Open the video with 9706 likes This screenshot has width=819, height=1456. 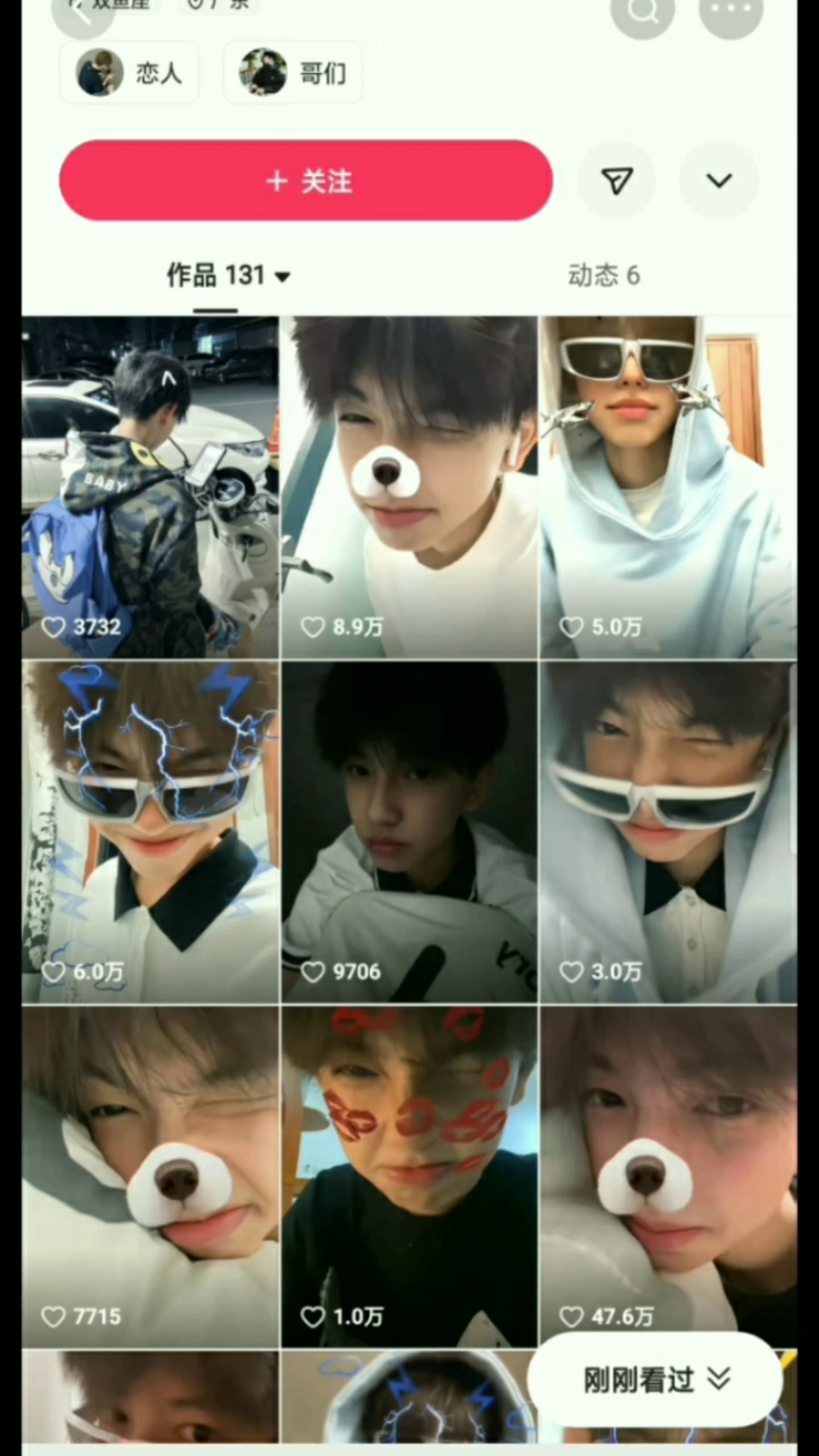(x=409, y=832)
